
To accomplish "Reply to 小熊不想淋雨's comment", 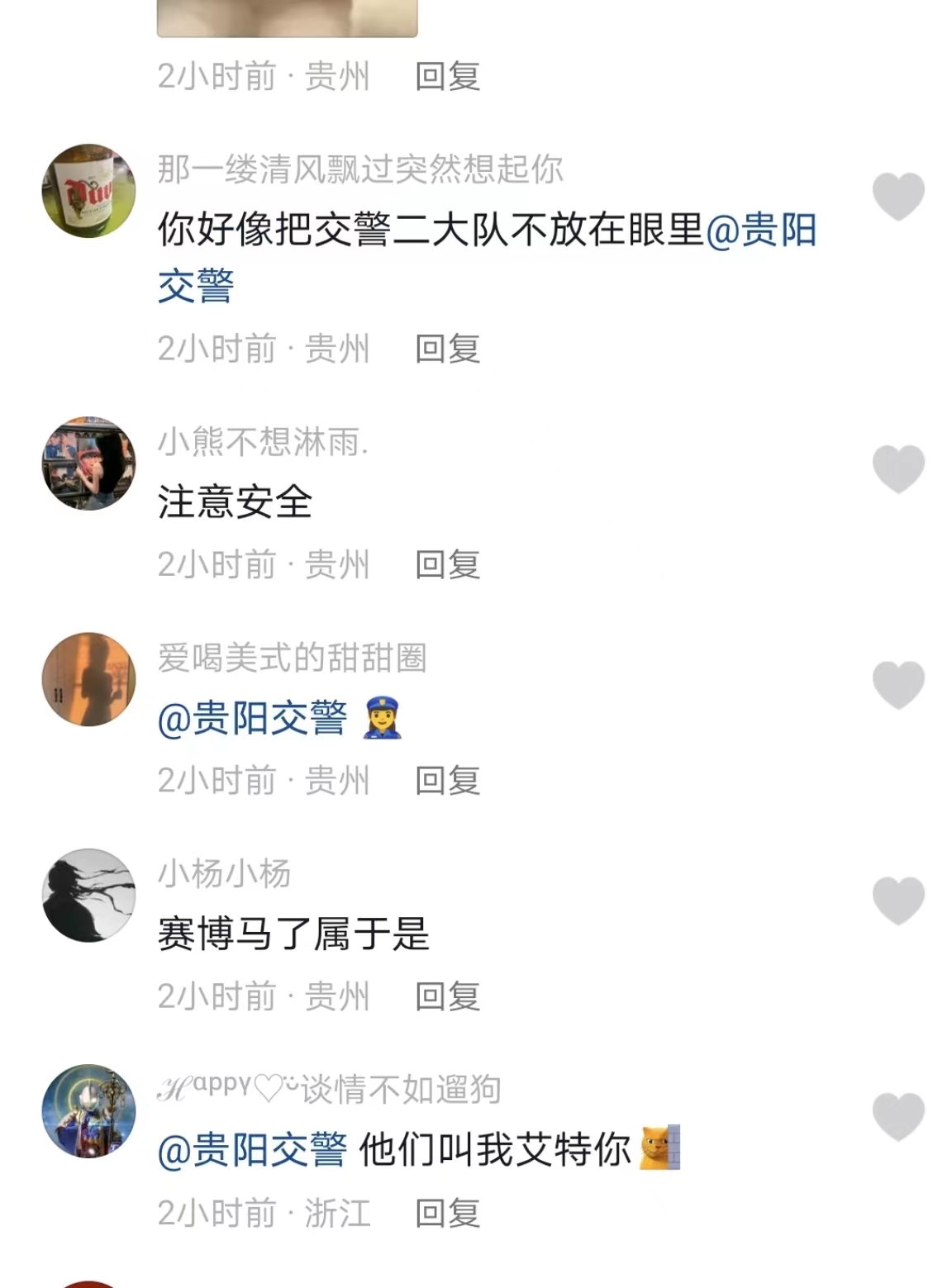I will [x=447, y=565].
